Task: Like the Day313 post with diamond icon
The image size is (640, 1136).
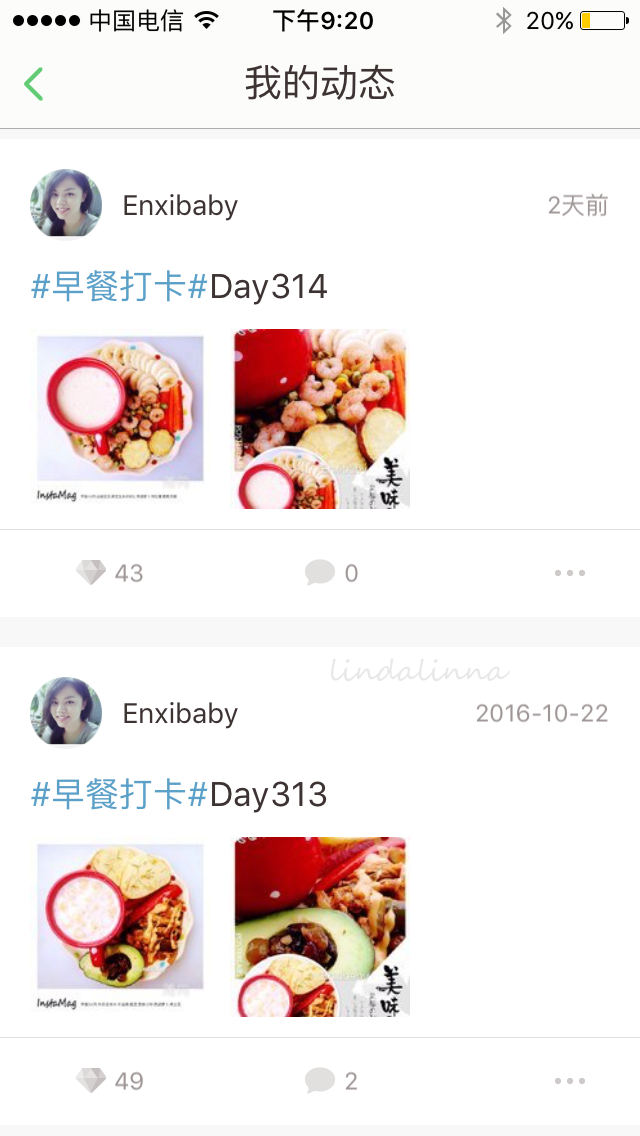Action: (110, 1081)
